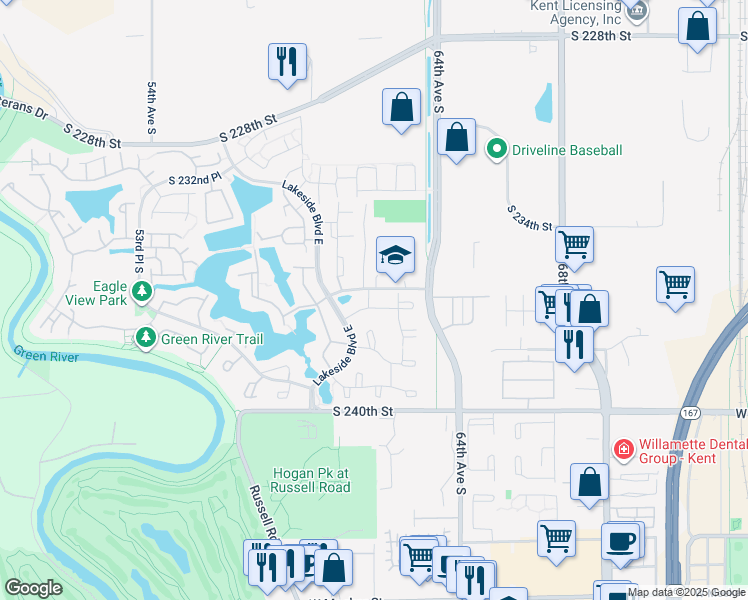Open the Driveline Baseball place marker
Screen dimensions: 748x600
tap(497, 149)
